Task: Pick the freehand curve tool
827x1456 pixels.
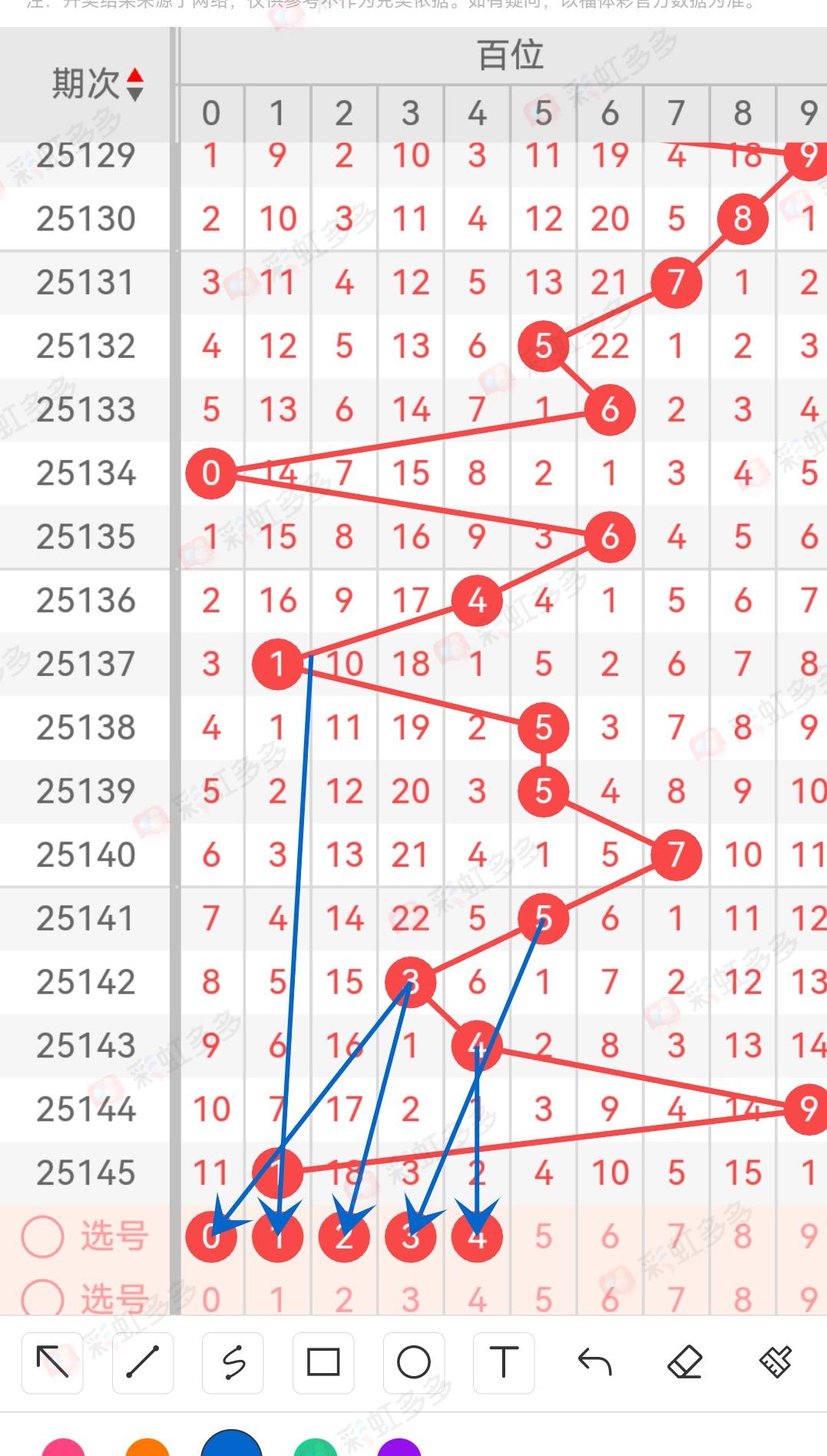Action: 233,1363
